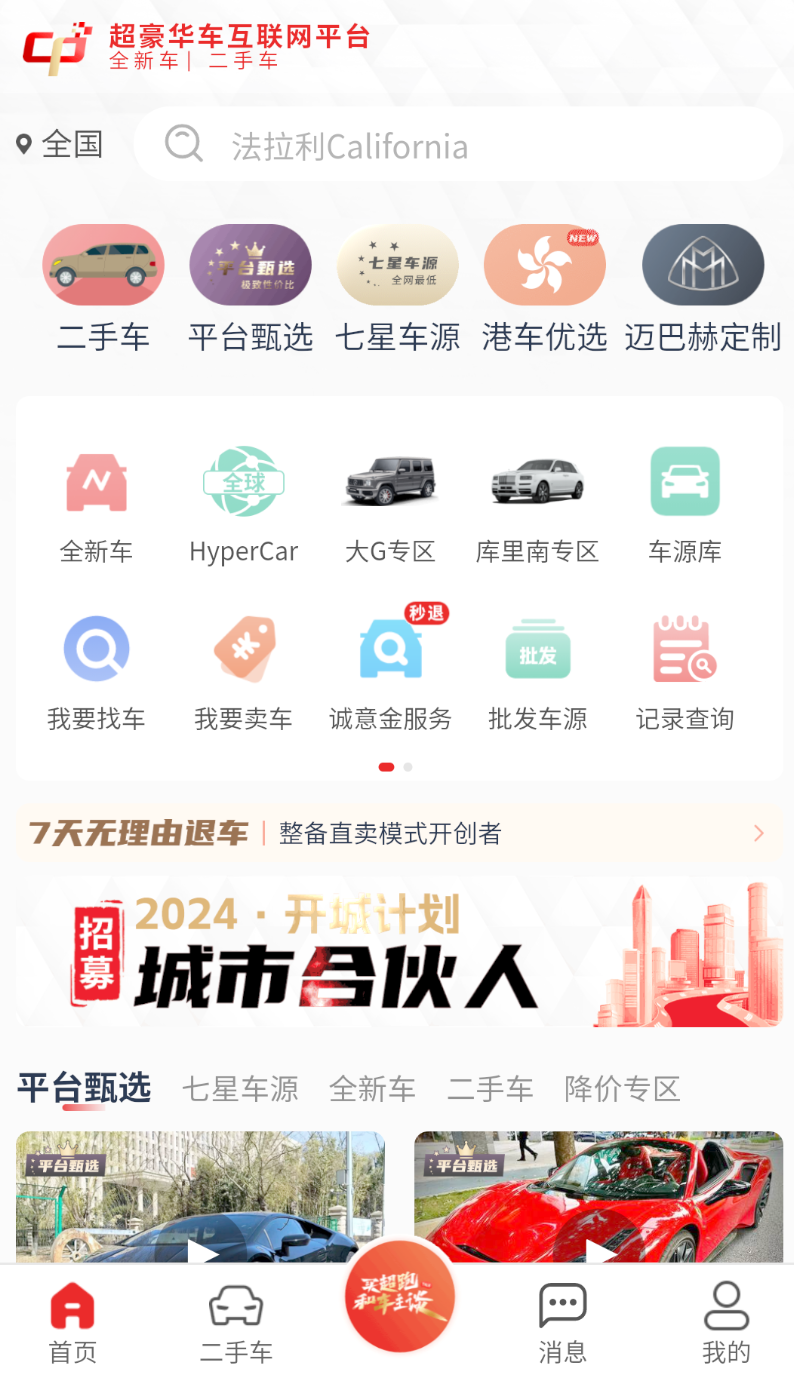Open the 我的 profile tab
The width and height of the screenshot is (794, 1373).
pos(726,1322)
